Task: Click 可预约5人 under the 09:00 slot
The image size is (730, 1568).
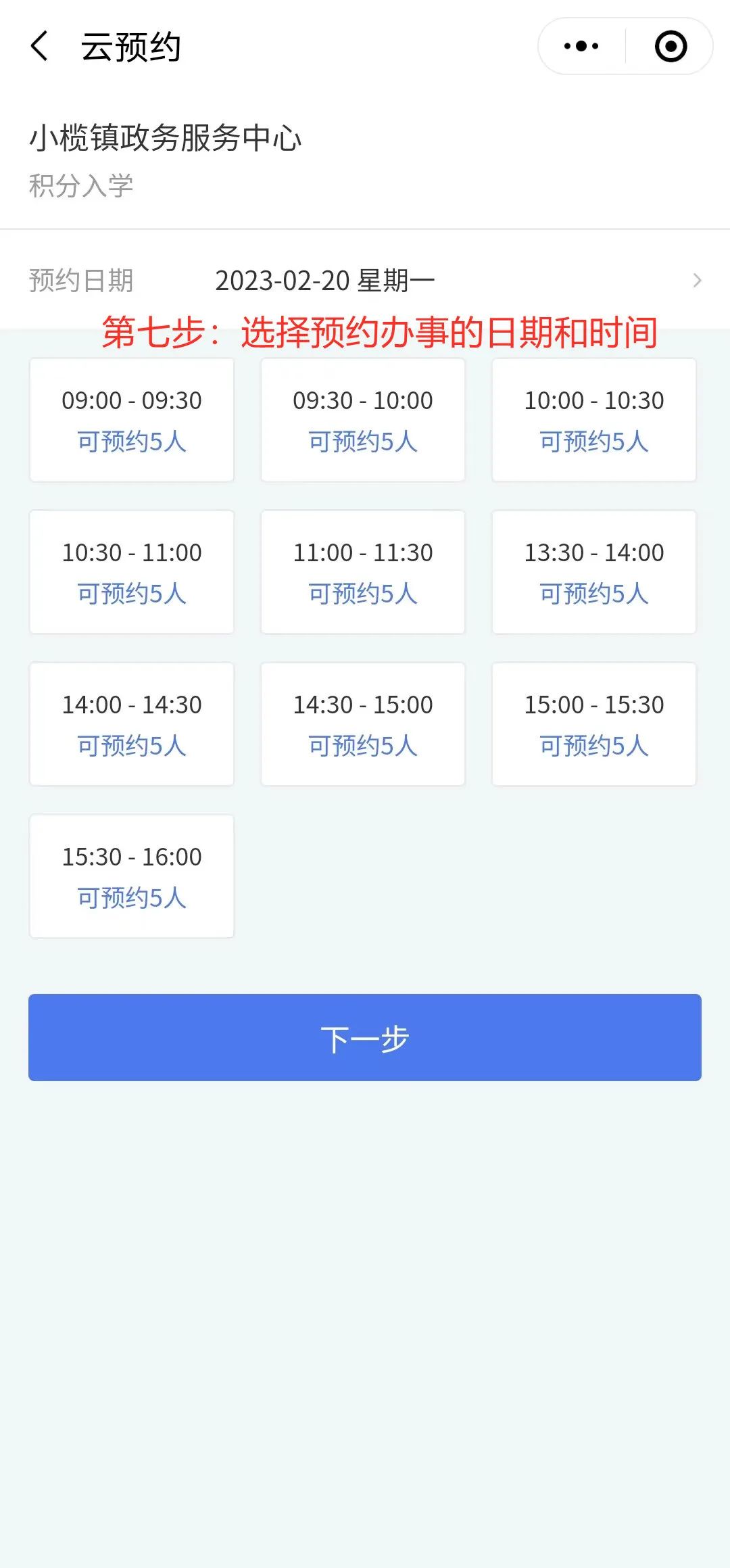Action: pos(130,441)
